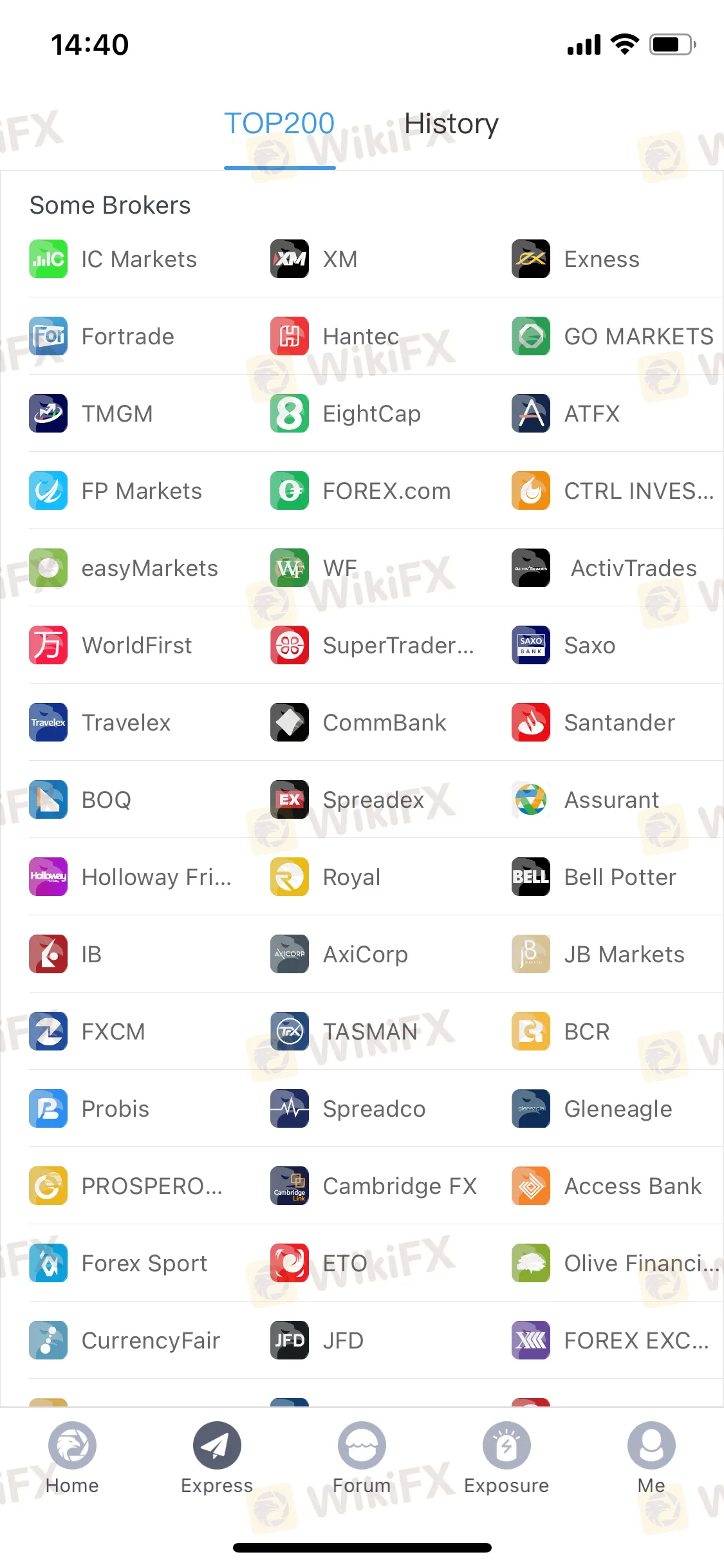The width and height of the screenshot is (724, 1568).
Task: Open Saxo broker entry
Action: (x=563, y=645)
